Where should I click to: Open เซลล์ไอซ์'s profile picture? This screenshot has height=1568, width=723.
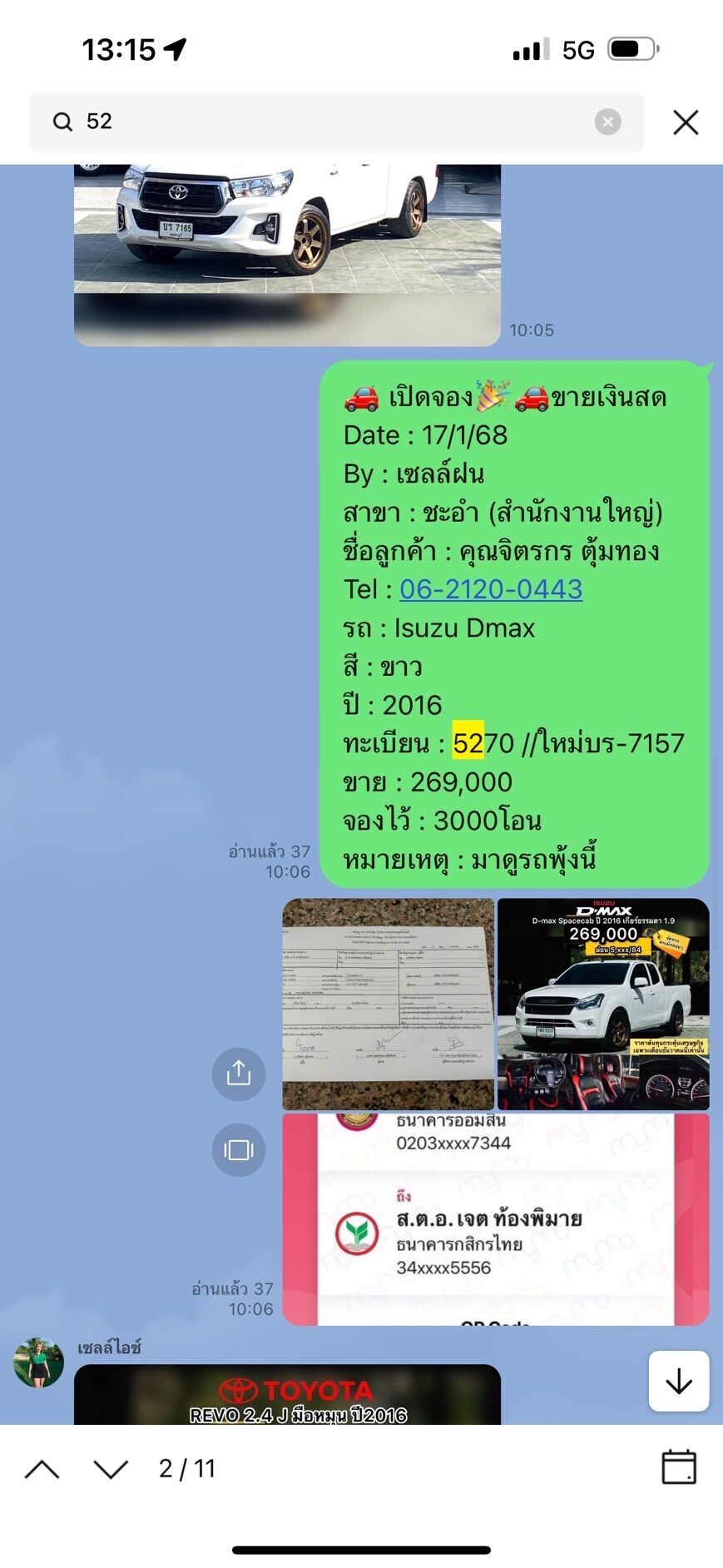tap(38, 1363)
